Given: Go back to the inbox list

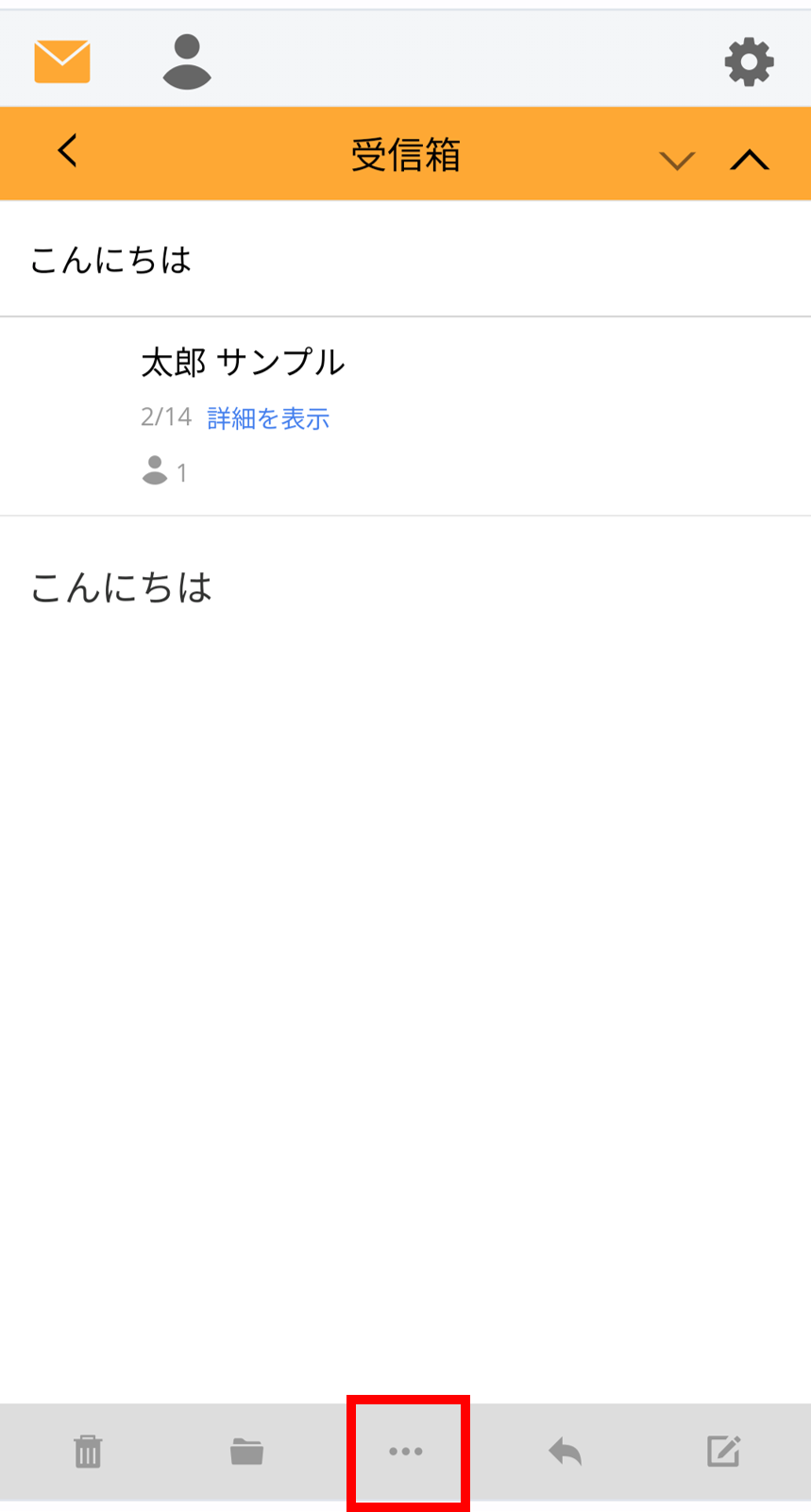Looking at the screenshot, I should click(67, 150).
